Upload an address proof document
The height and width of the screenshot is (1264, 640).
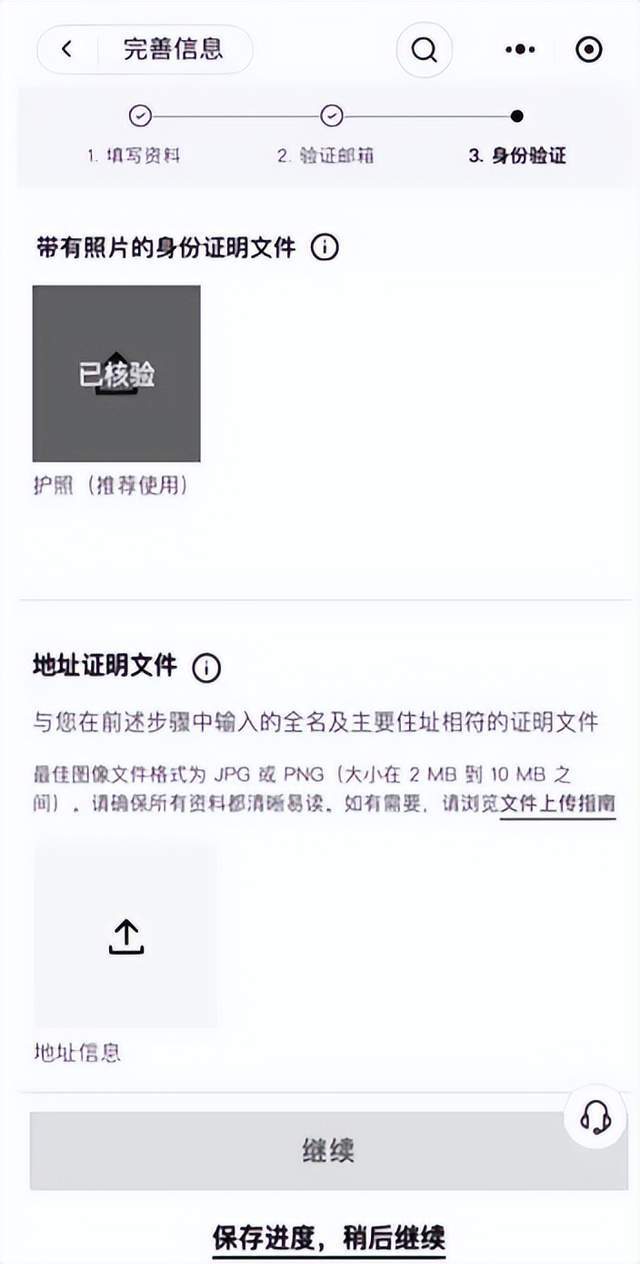click(126, 936)
